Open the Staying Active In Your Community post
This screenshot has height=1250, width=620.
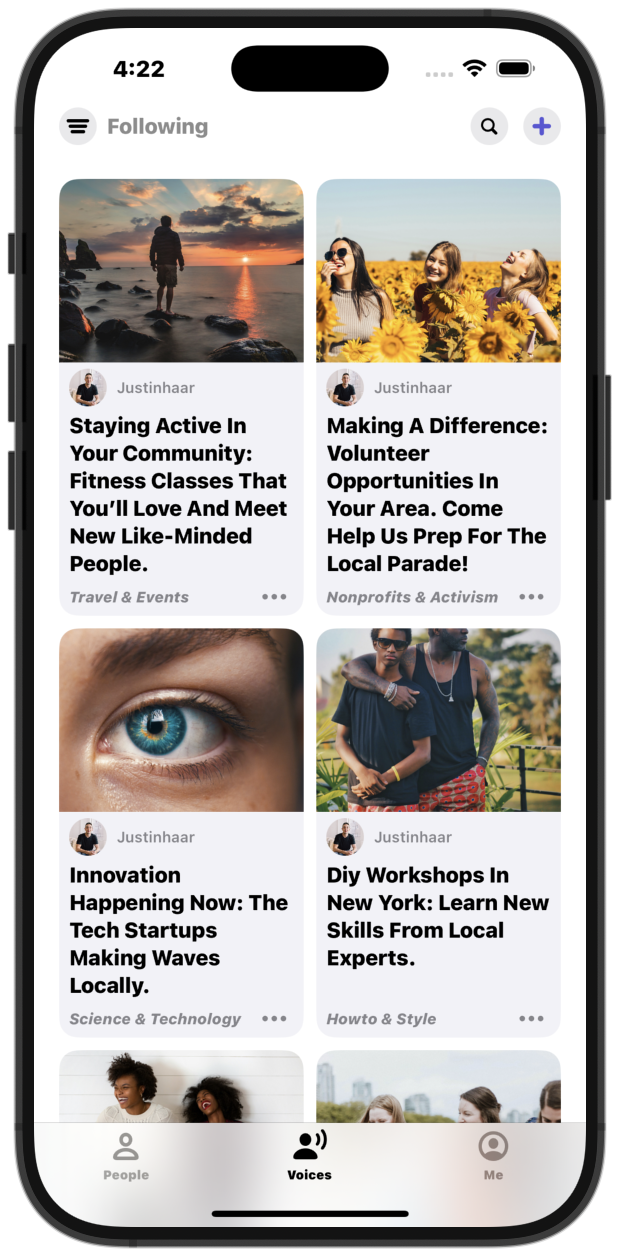pyautogui.click(x=180, y=494)
